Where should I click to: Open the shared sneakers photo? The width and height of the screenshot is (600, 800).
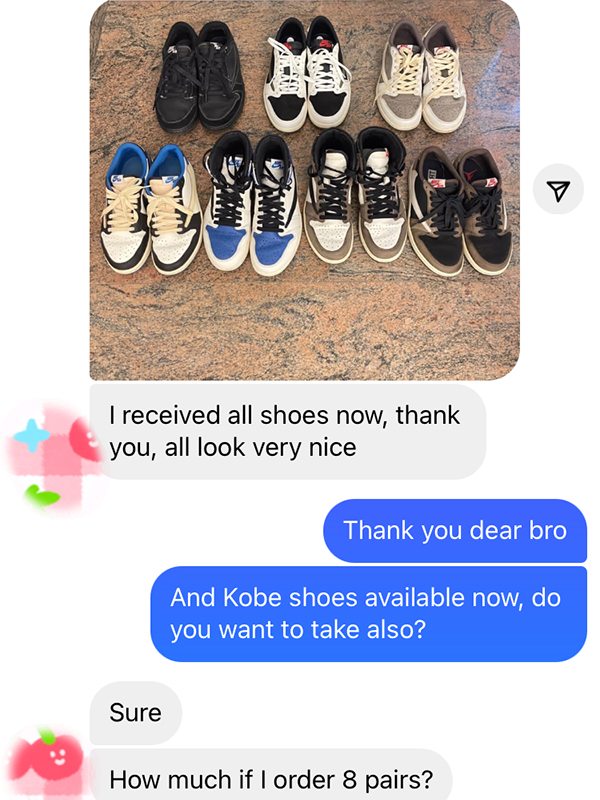304,190
